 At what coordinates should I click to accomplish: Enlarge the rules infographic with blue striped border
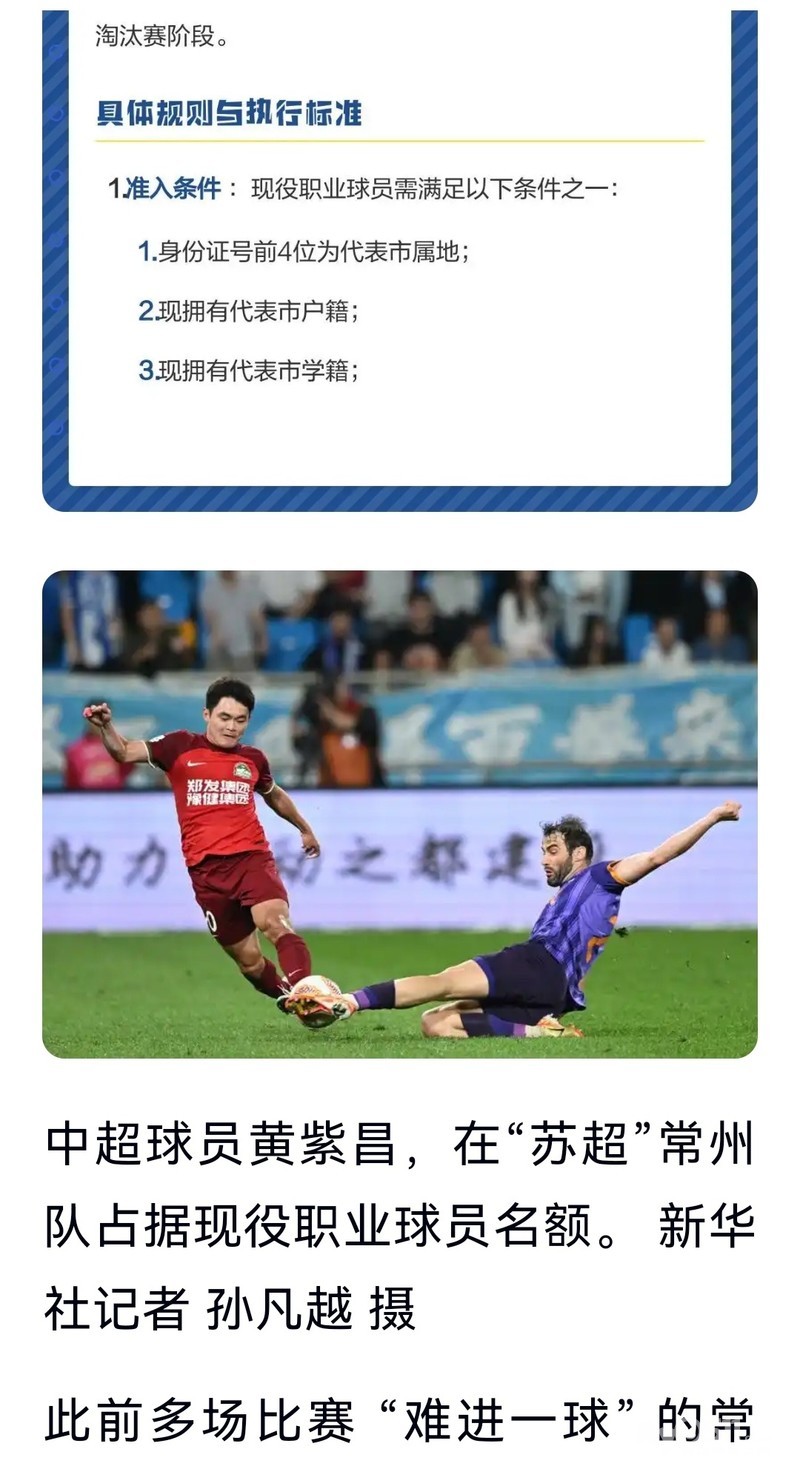[x=400, y=260]
